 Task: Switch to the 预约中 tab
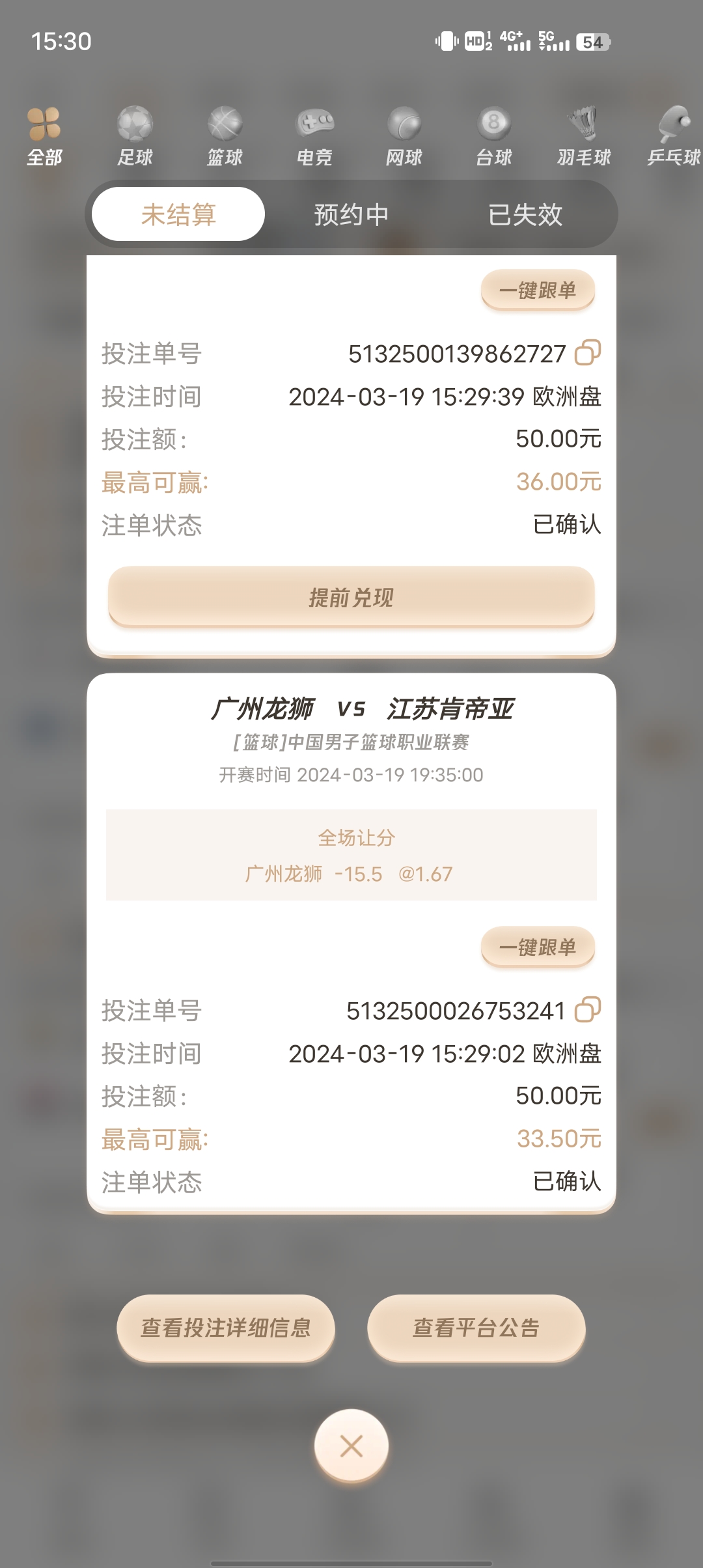pos(351,214)
